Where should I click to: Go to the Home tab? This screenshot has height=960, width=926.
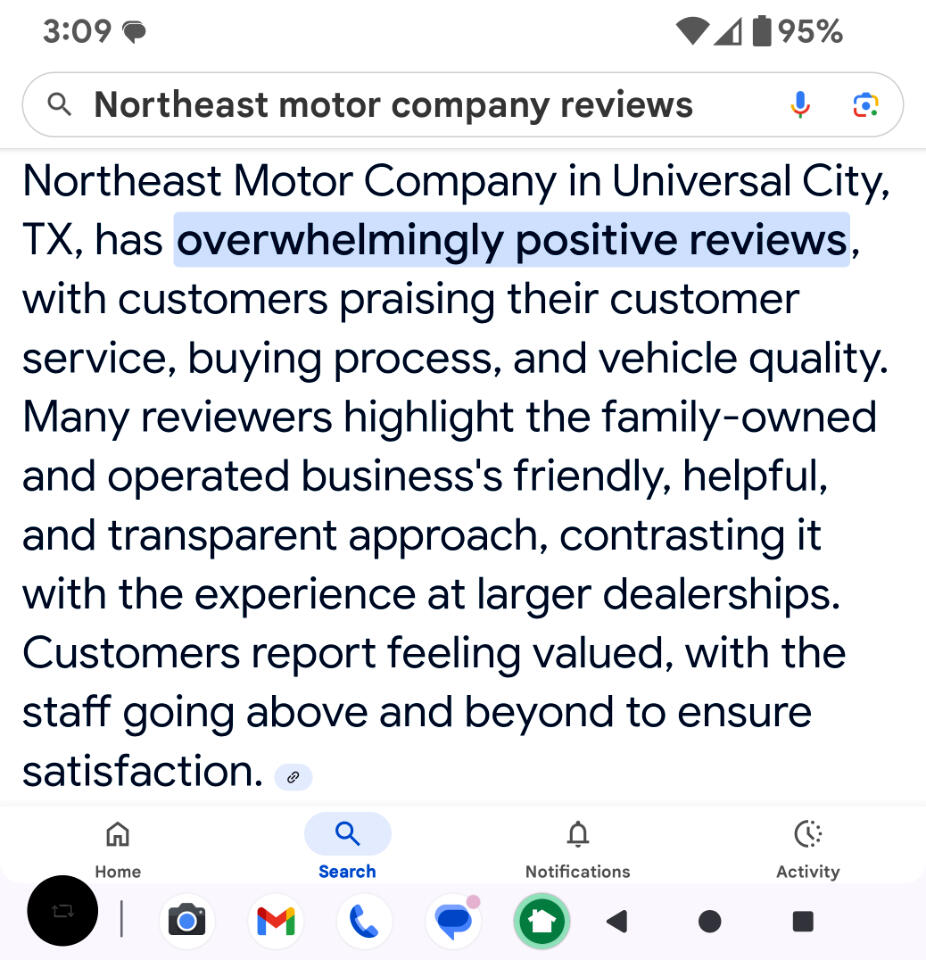118,846
